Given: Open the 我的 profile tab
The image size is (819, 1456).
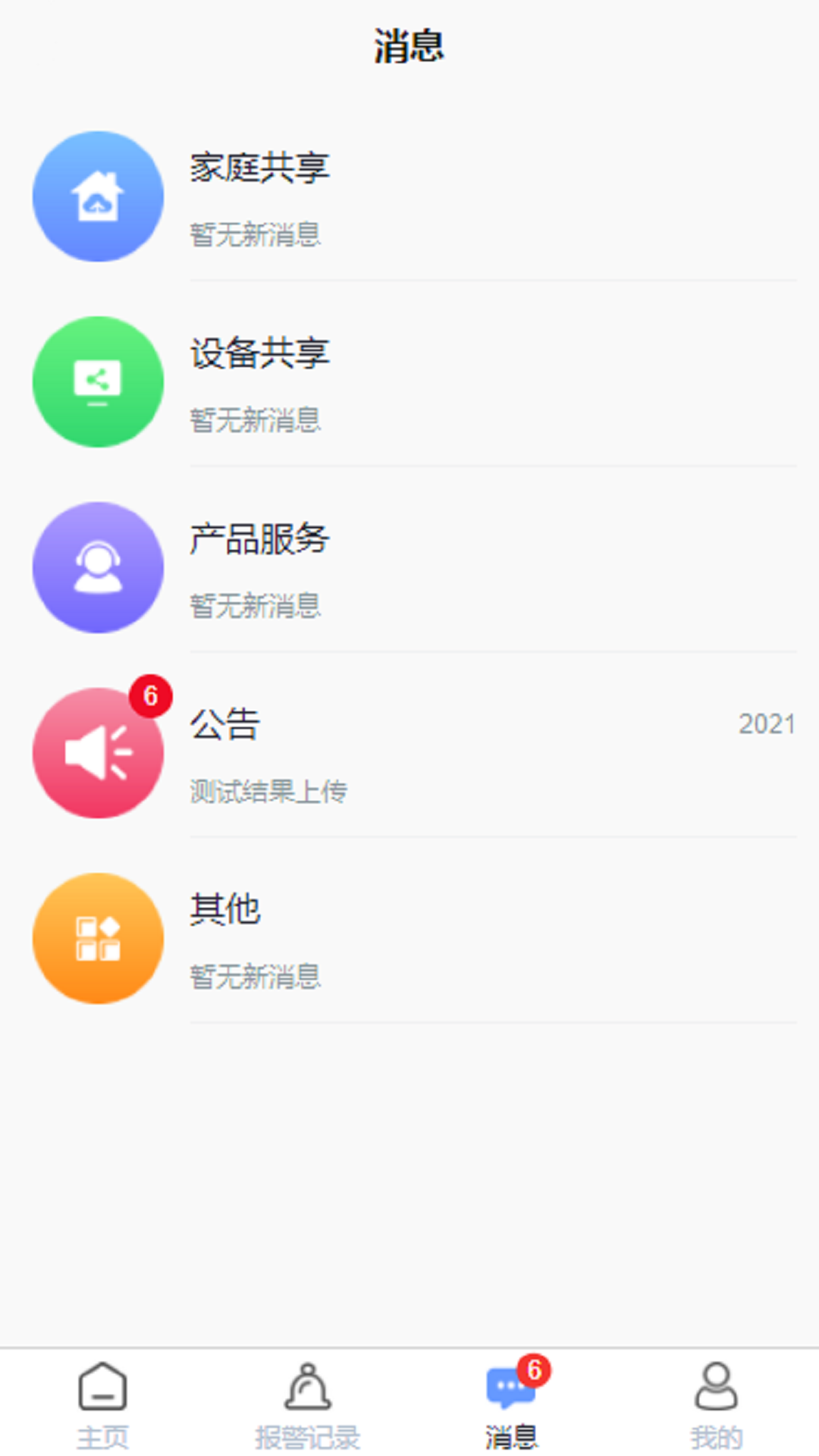Looking at the screenshot, I should click(x=716, y=1404).
